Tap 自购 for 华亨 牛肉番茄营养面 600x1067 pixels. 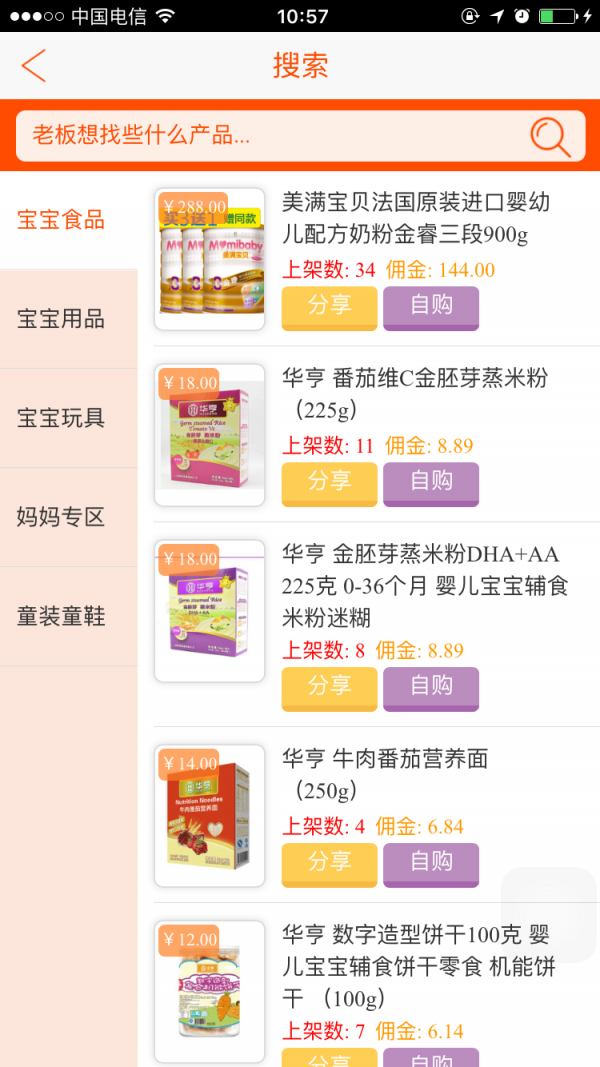coord(431,864)
